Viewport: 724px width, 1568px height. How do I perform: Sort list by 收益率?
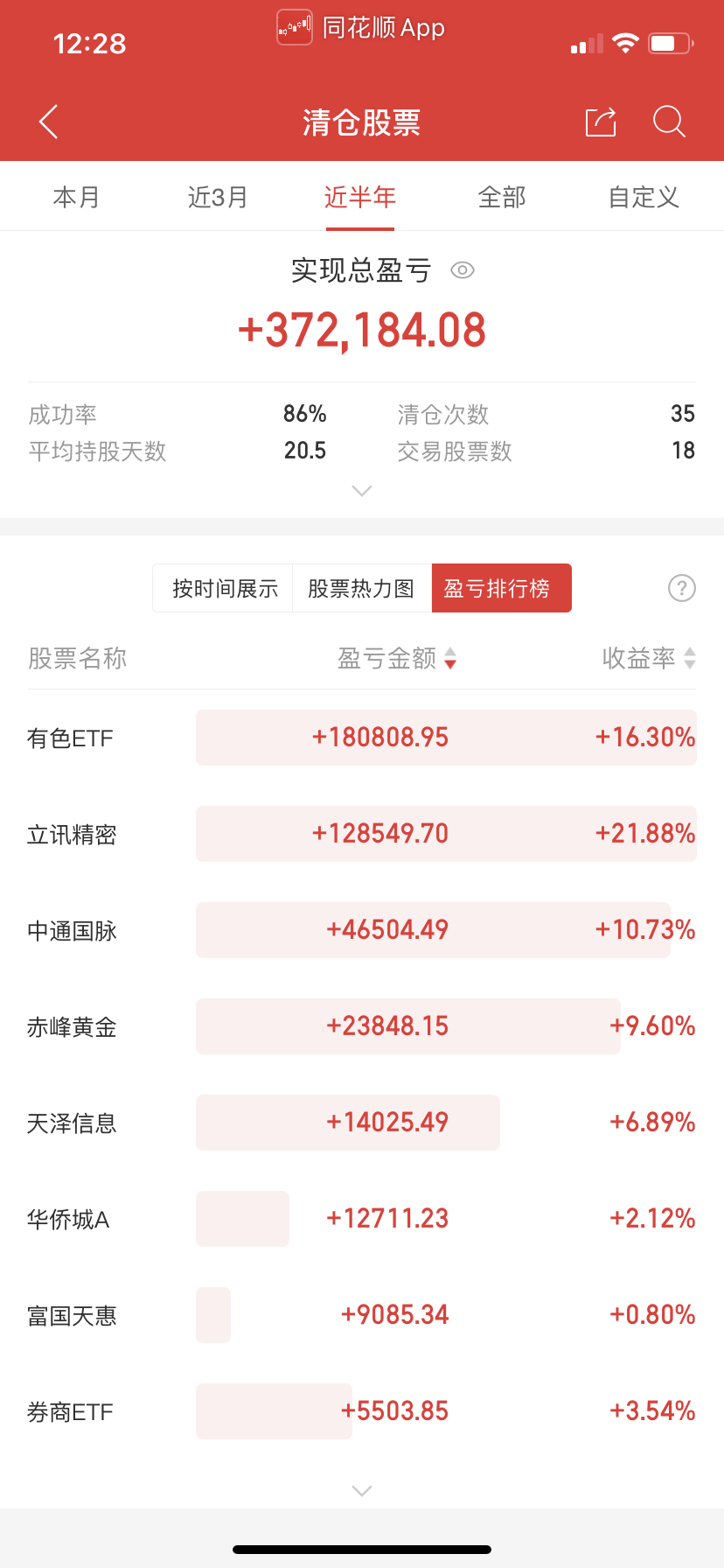pyautogui.click(x=648, y=658)
